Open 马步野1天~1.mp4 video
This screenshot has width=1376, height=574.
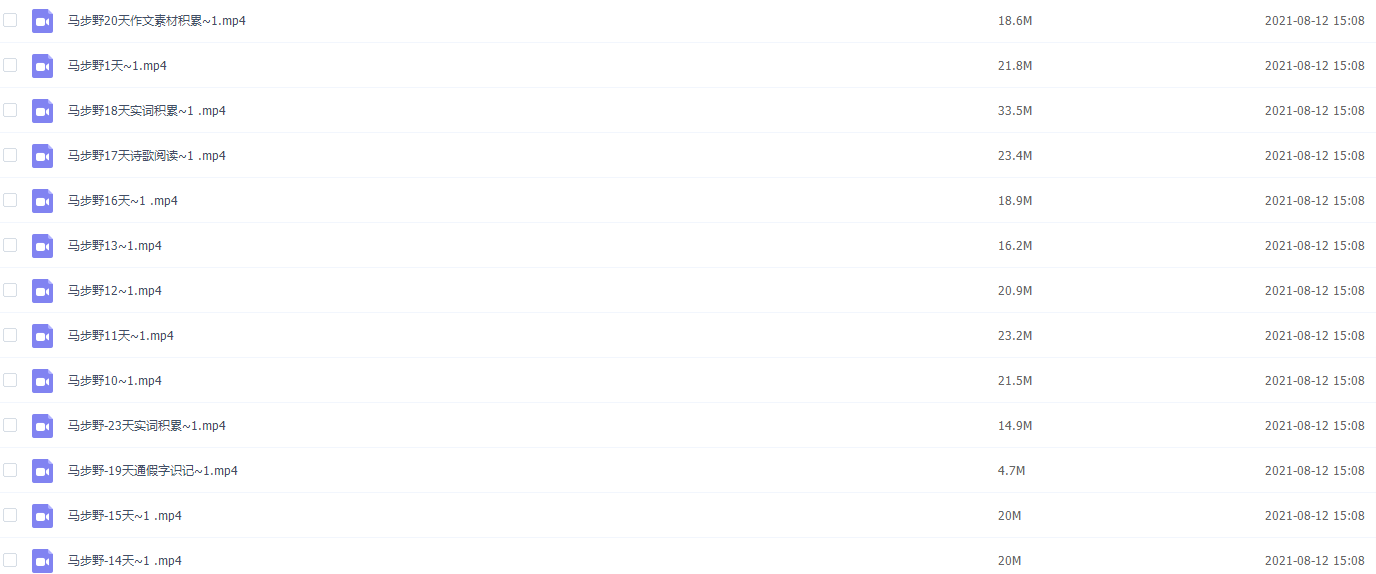(116, 66)
